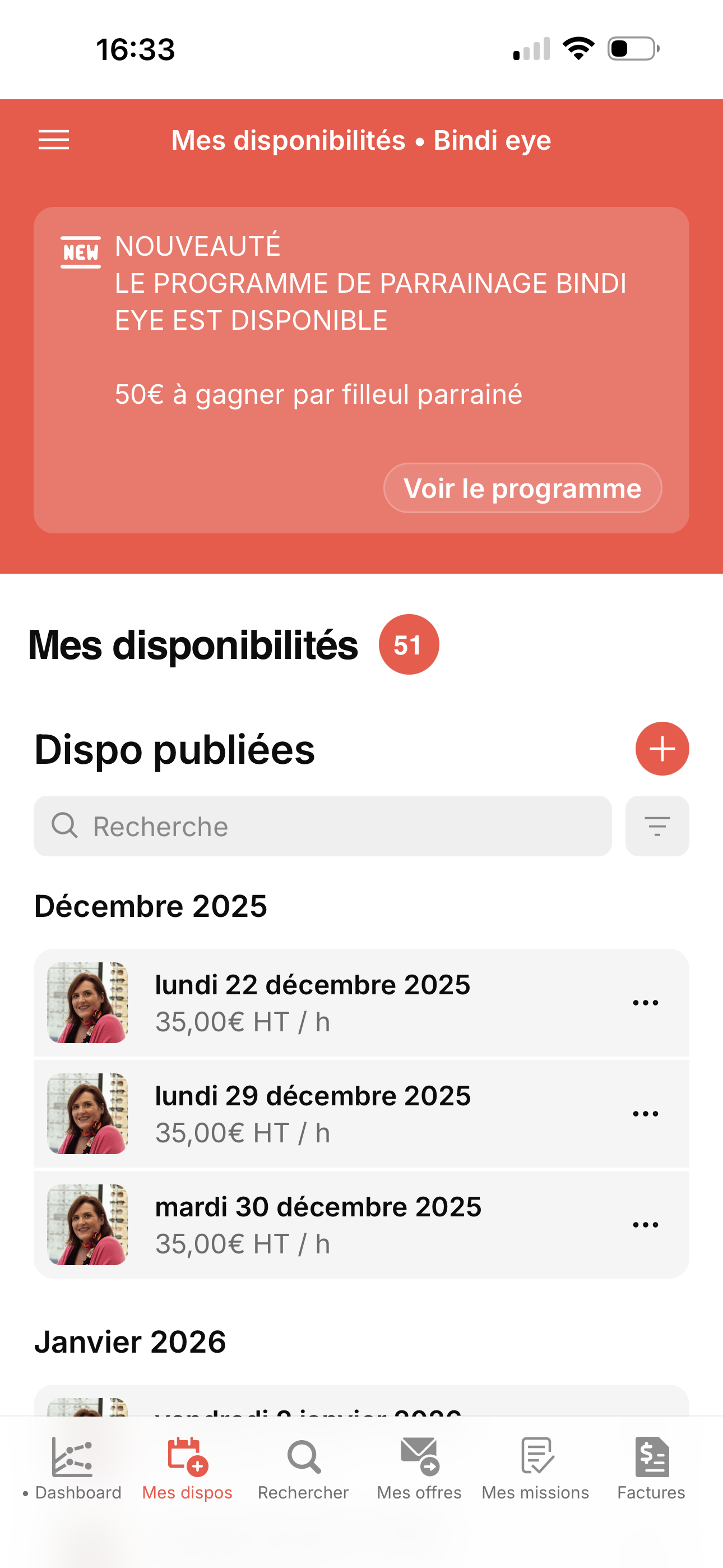Go to the Rechercher tab
Image resolution: width=723 pixels, height=1568 pixels.
[303, 1468]
